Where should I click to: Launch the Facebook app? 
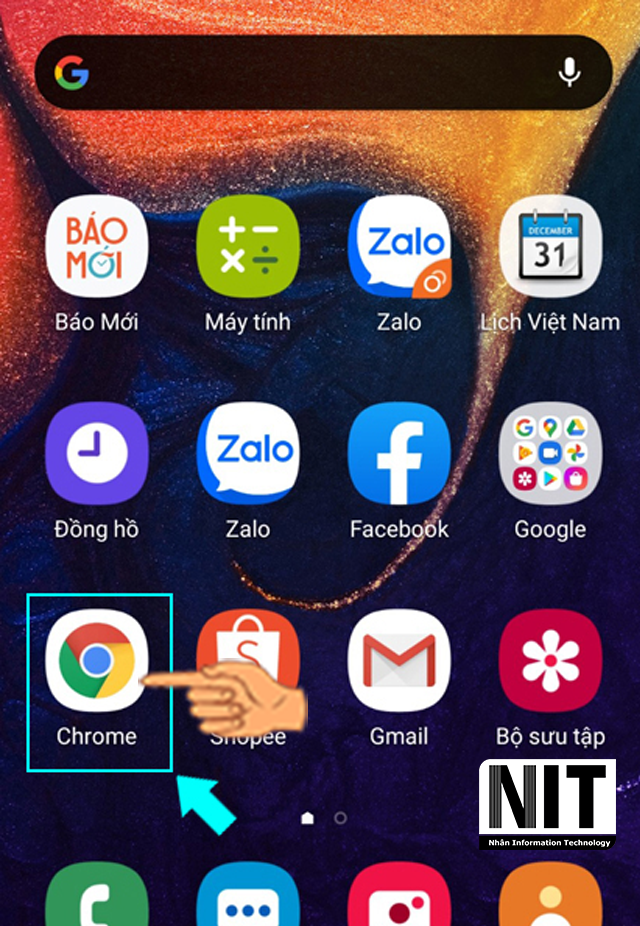(399, 454)
